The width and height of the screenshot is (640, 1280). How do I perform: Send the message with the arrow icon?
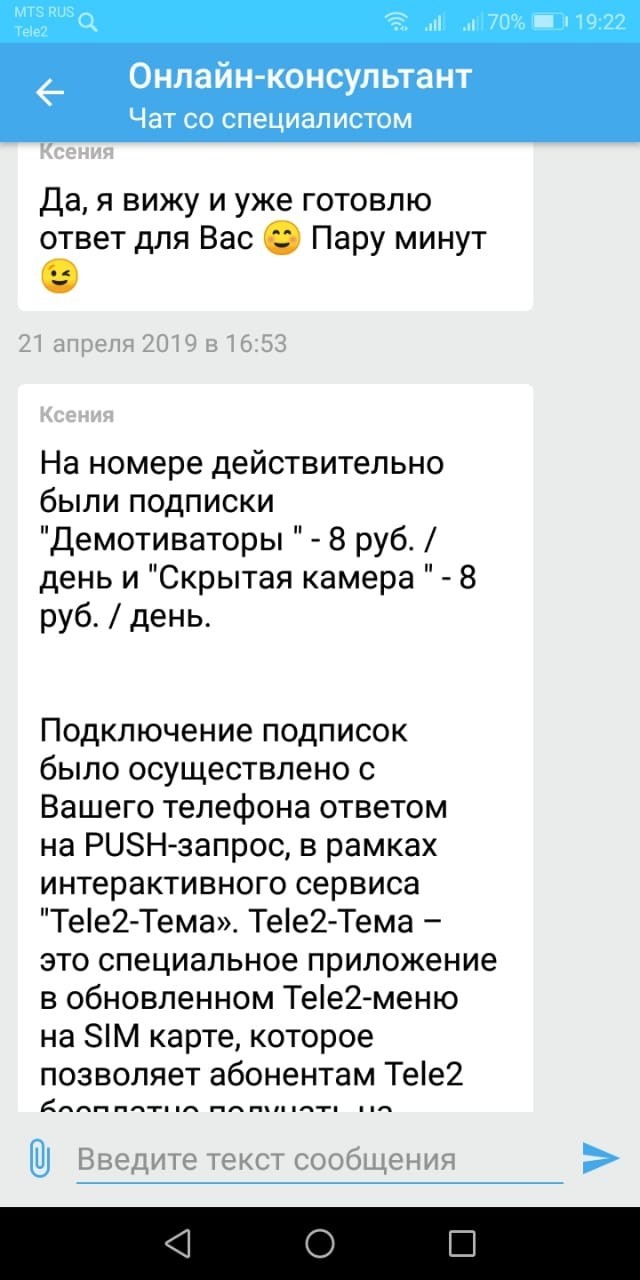coord(601,1158)
